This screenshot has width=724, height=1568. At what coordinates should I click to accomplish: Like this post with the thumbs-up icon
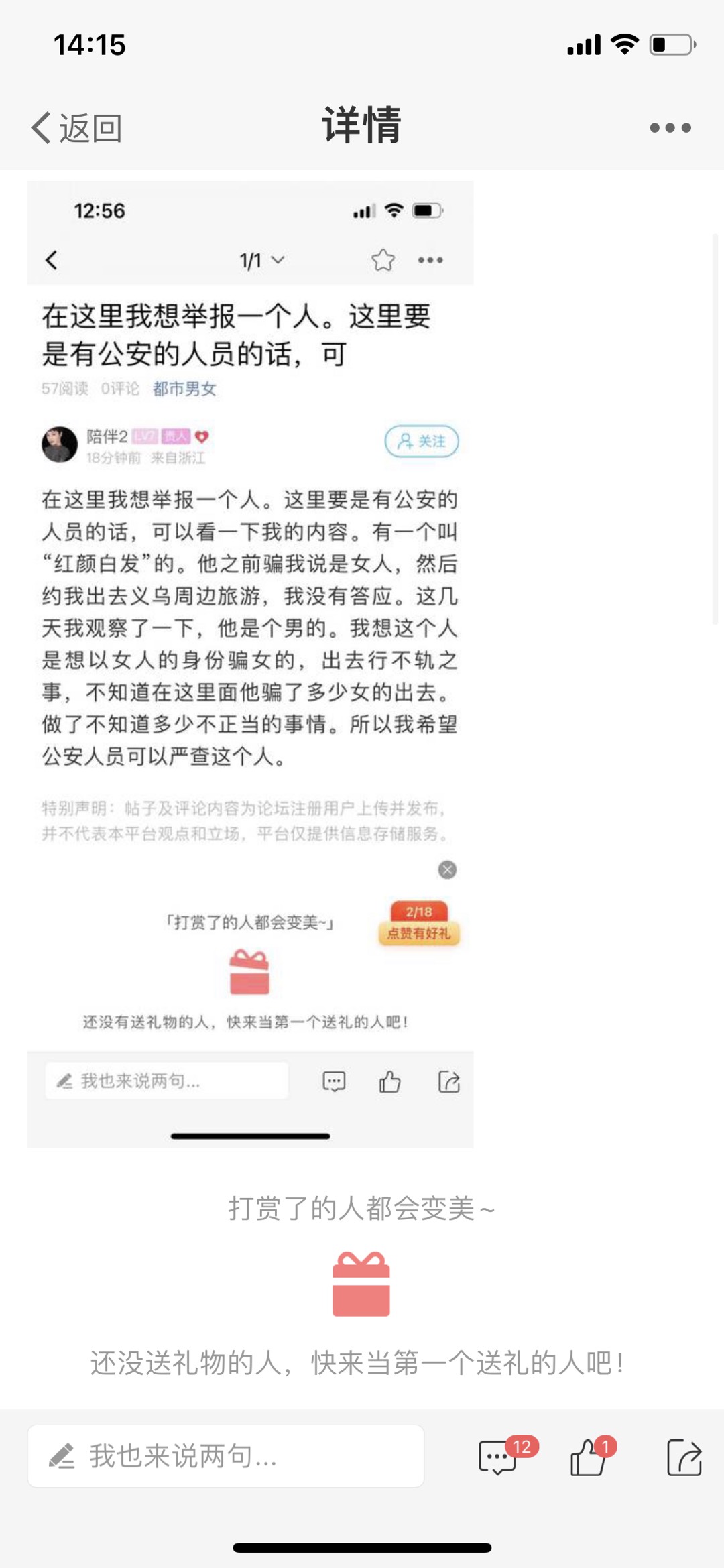pos(588,1457)
